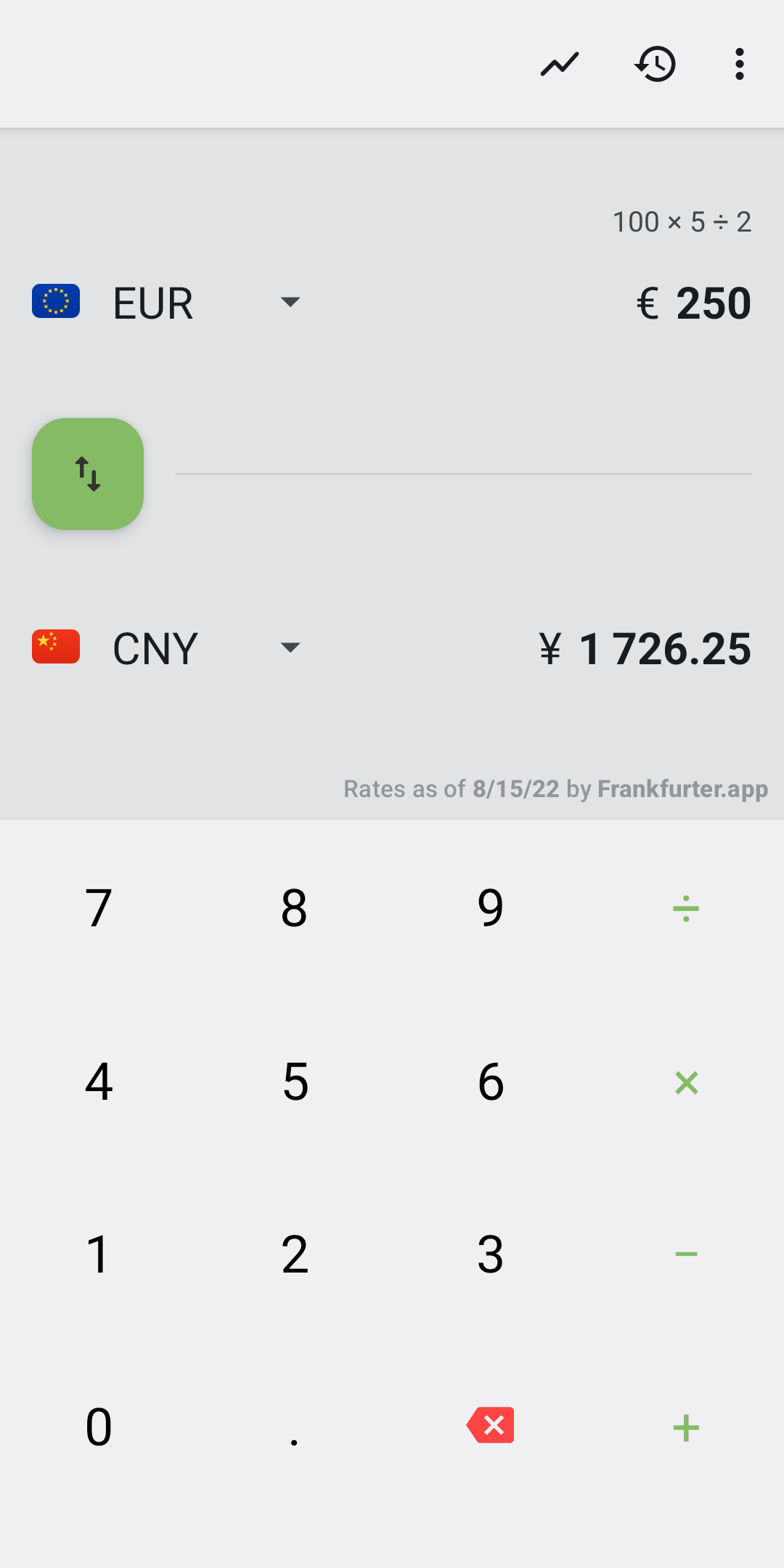
Task: Tap the 6 key
Action: click(x=490, y=1082)
